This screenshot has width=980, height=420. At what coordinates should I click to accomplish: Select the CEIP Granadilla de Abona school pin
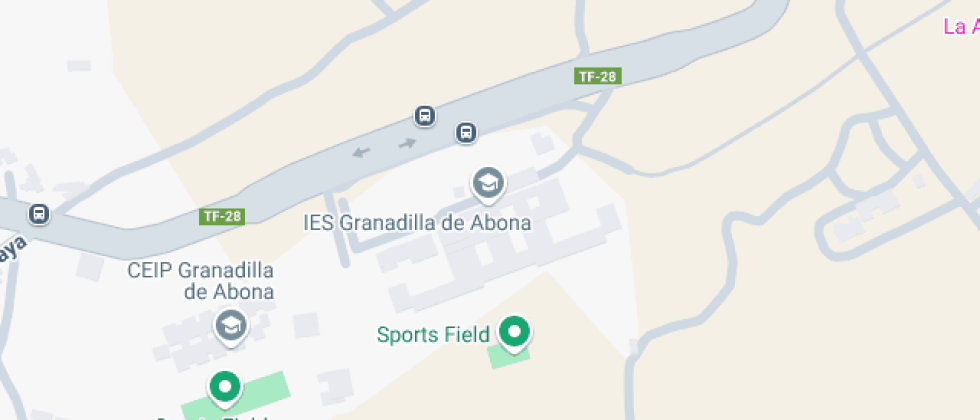point(231,325)
